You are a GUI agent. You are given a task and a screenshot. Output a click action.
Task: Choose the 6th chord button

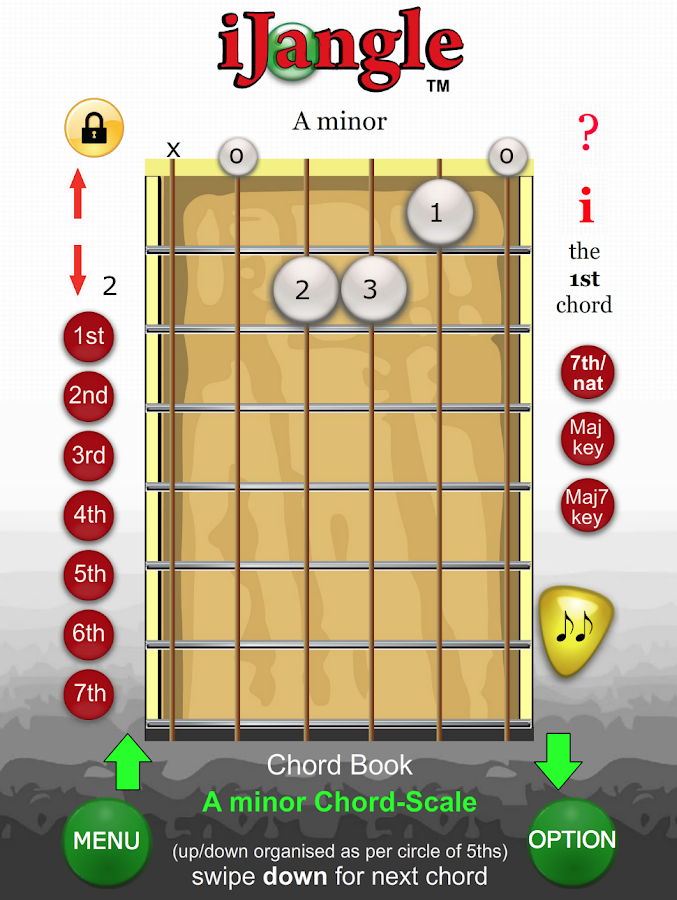(89, 634)
